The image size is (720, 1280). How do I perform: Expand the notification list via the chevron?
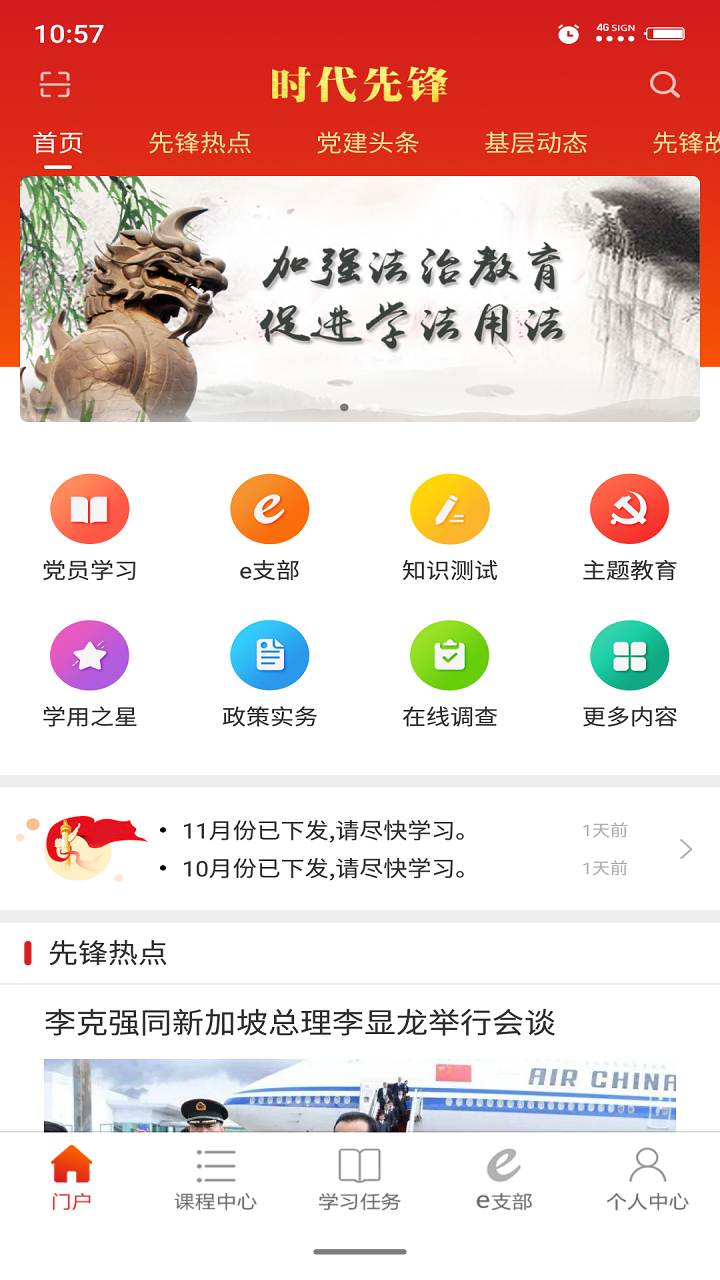tap(686, 849)
